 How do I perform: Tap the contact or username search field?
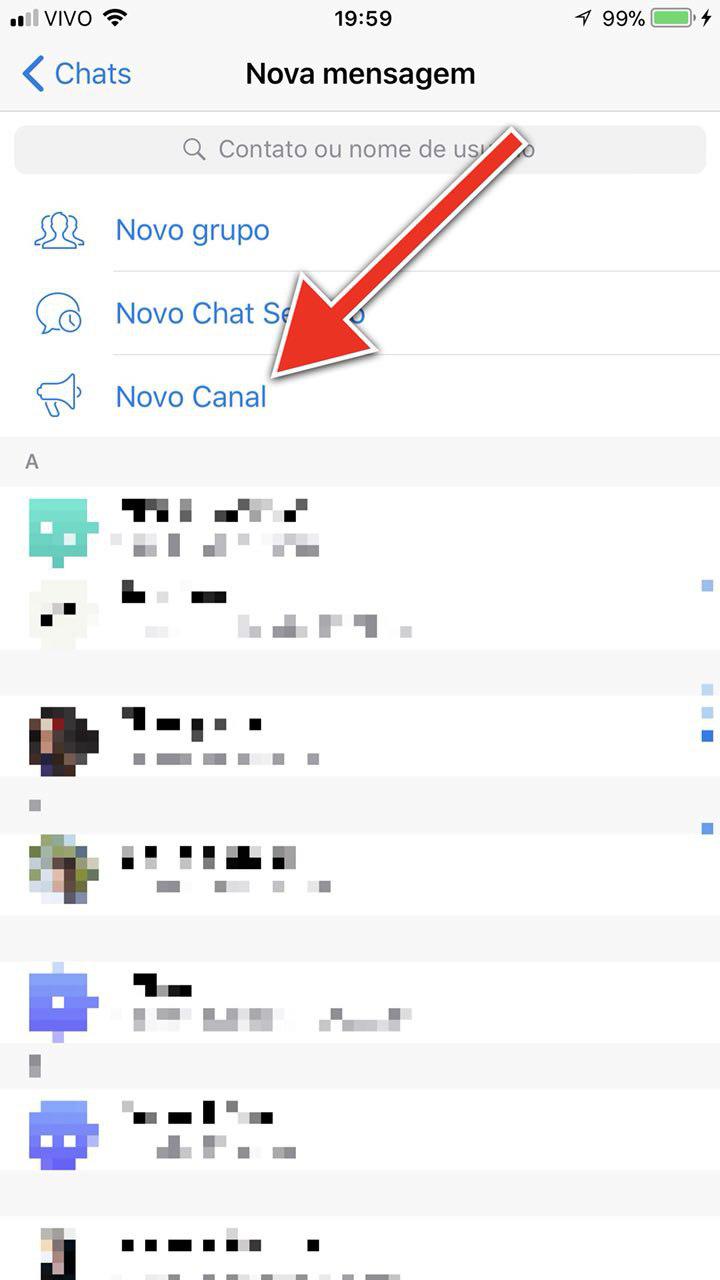coord(360,149)
